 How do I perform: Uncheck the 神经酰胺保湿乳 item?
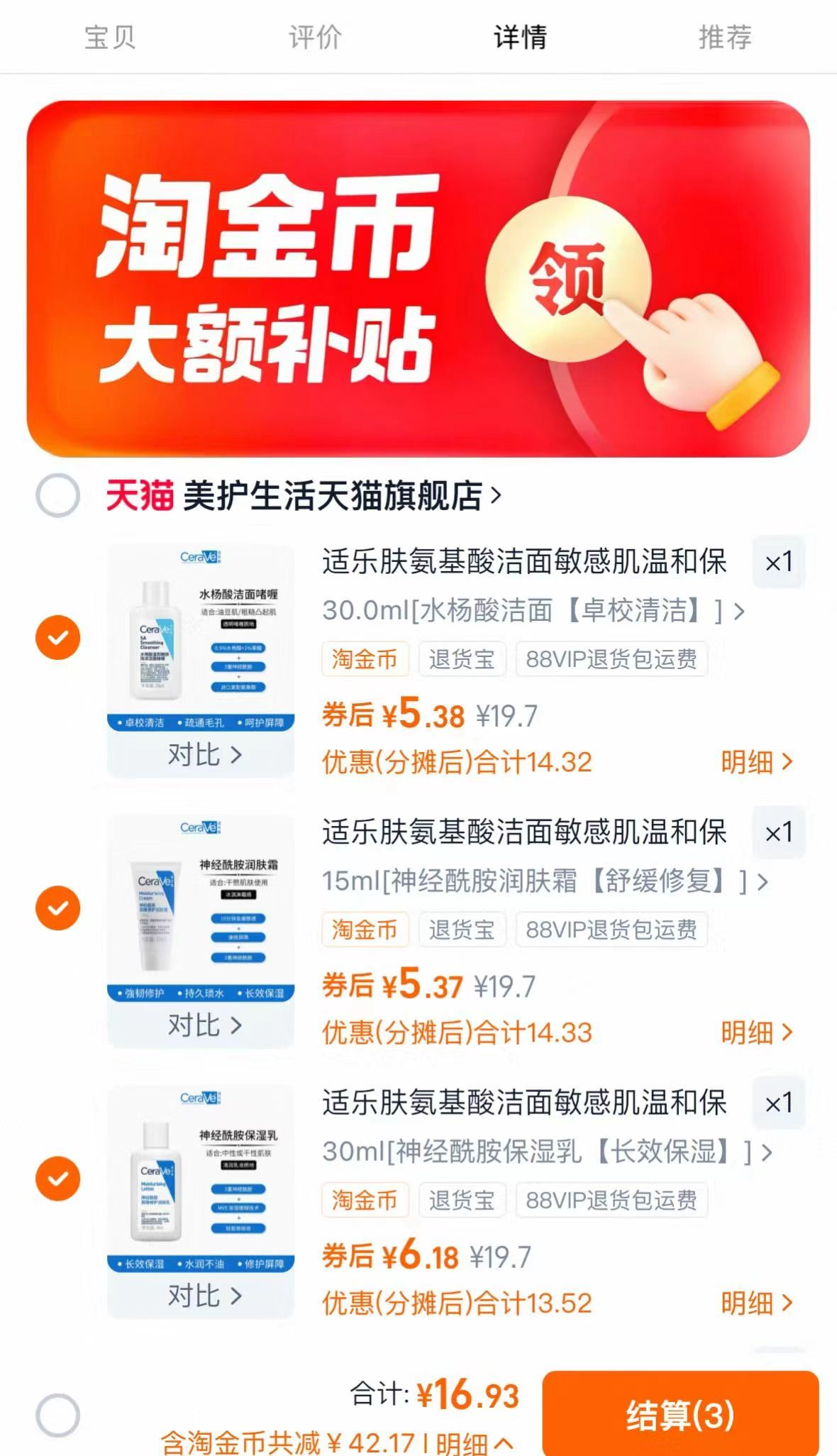pyautogui.click(x=59, y=1177)
